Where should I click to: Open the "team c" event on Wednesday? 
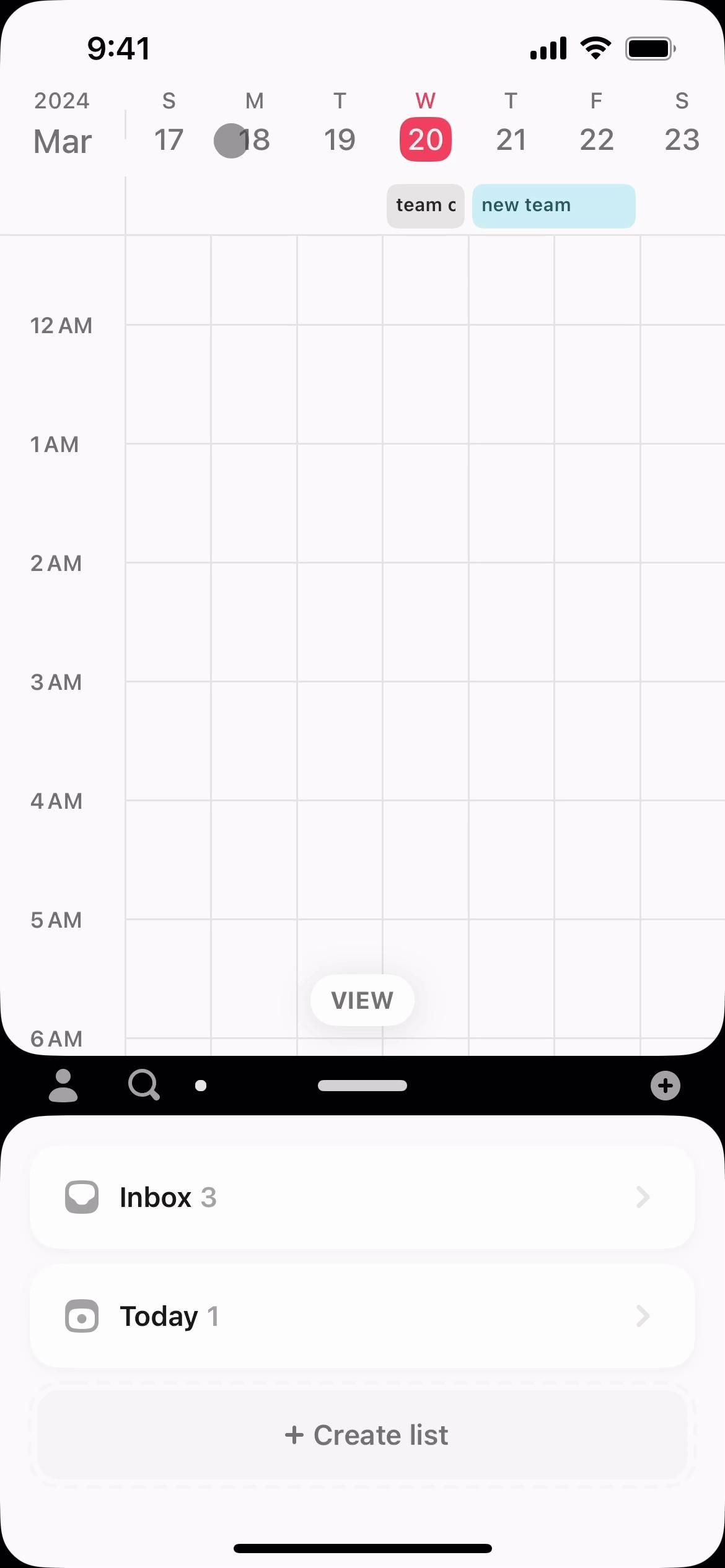426,206
